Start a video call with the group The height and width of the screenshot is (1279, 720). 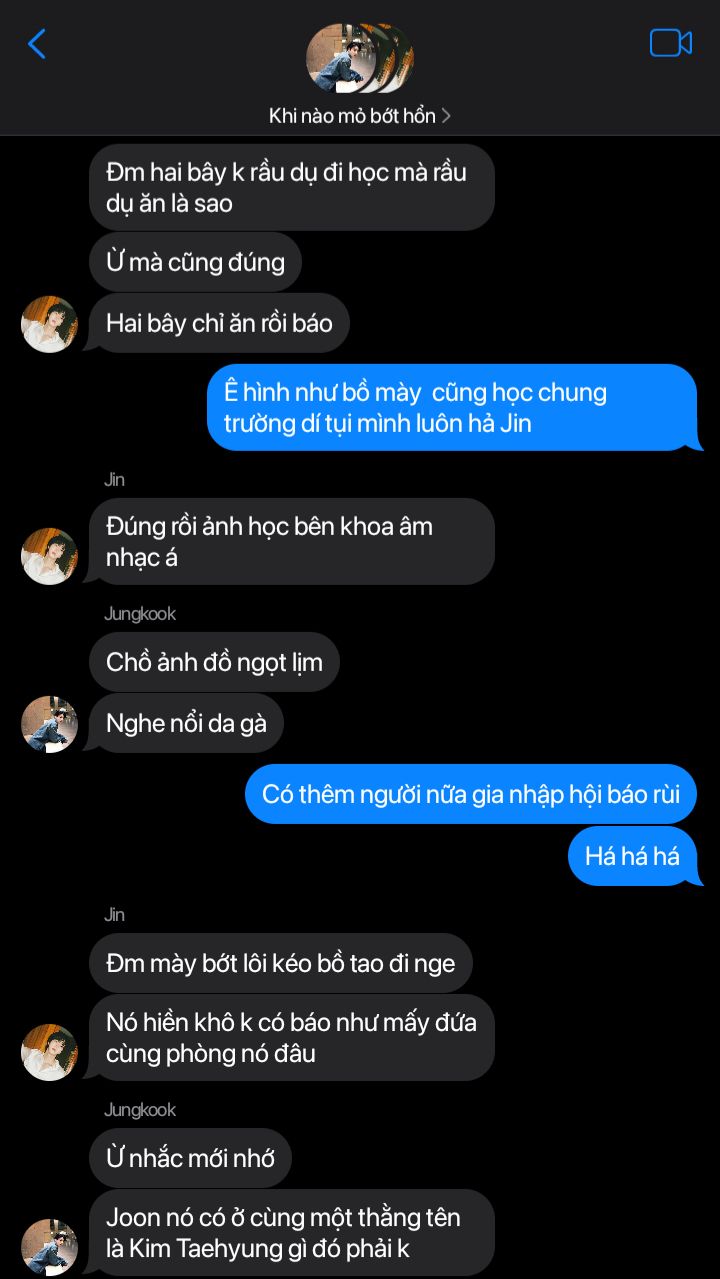coord(670,43)
